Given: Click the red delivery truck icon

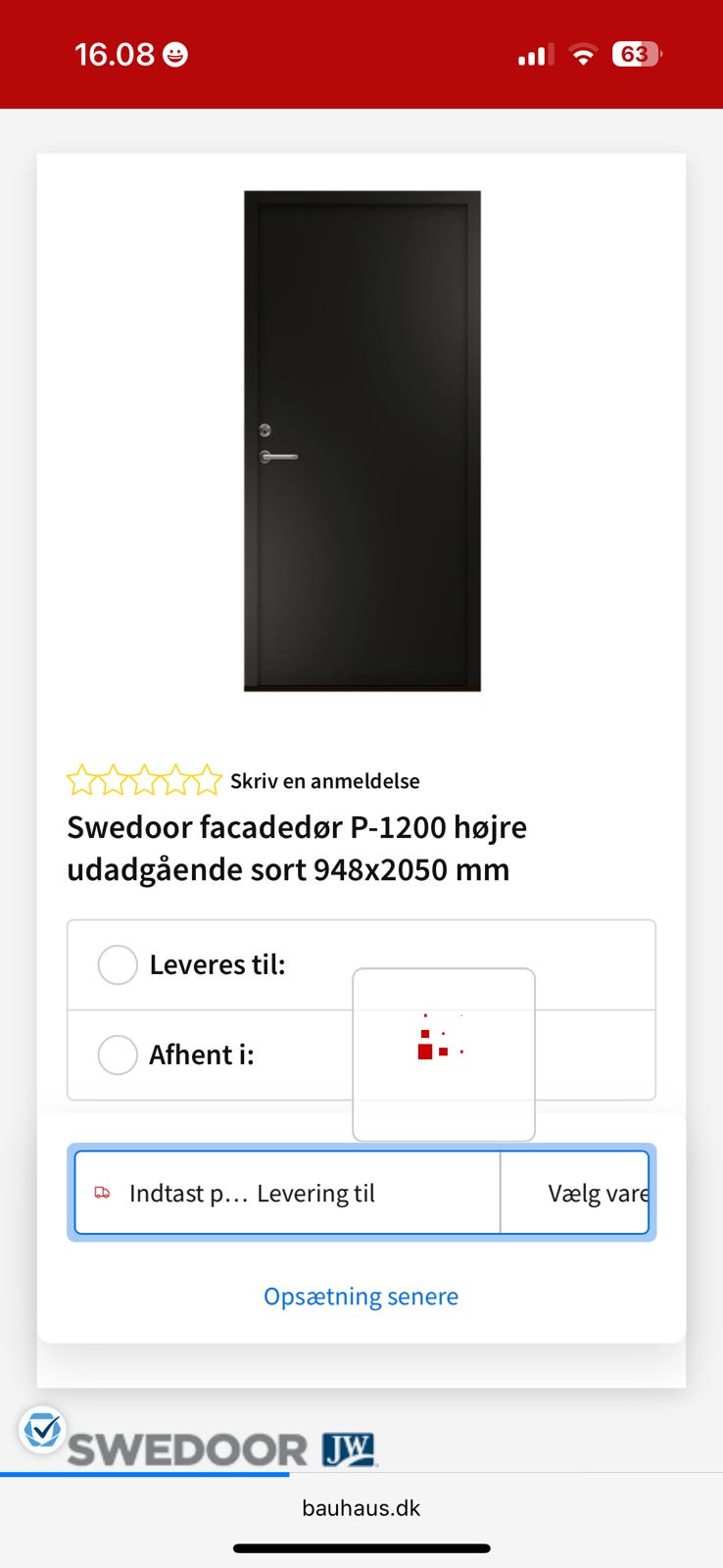Looking at the screenshot, I should pos(101,1192).
